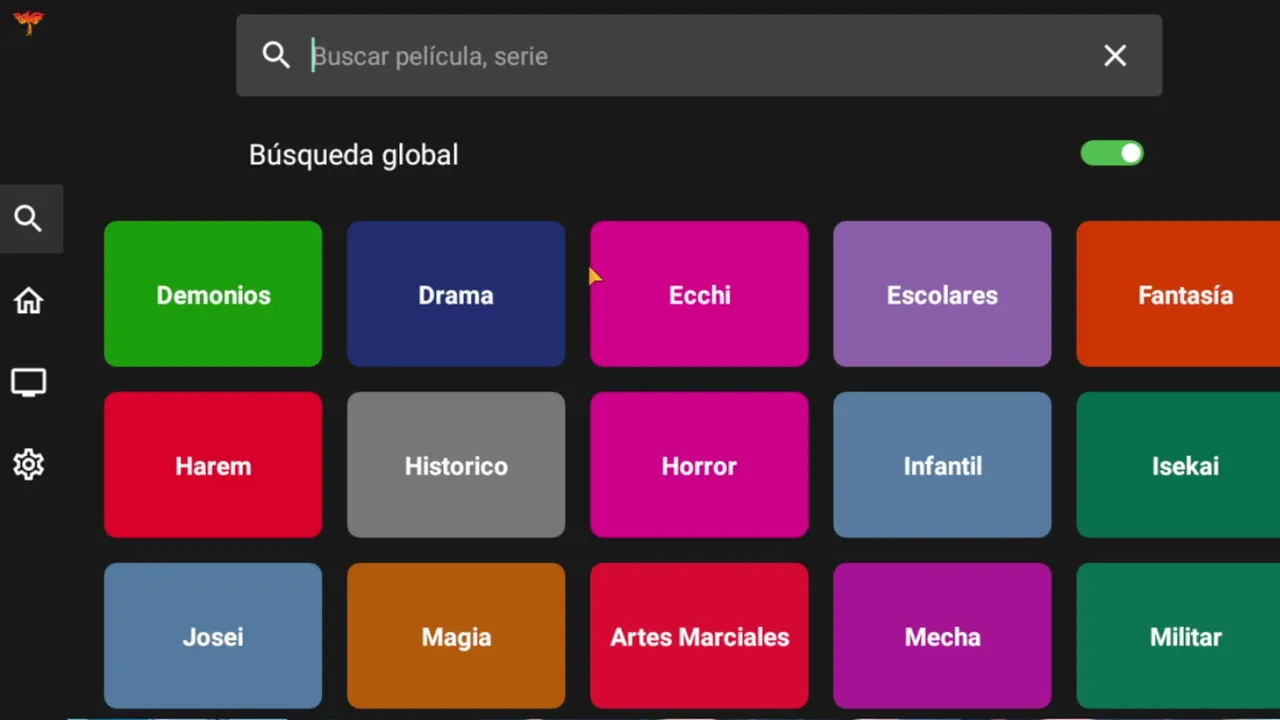Select the Harem genre tile
Image resolution: width=1280 pixels, height=720 pixels.
click(213, 465)
